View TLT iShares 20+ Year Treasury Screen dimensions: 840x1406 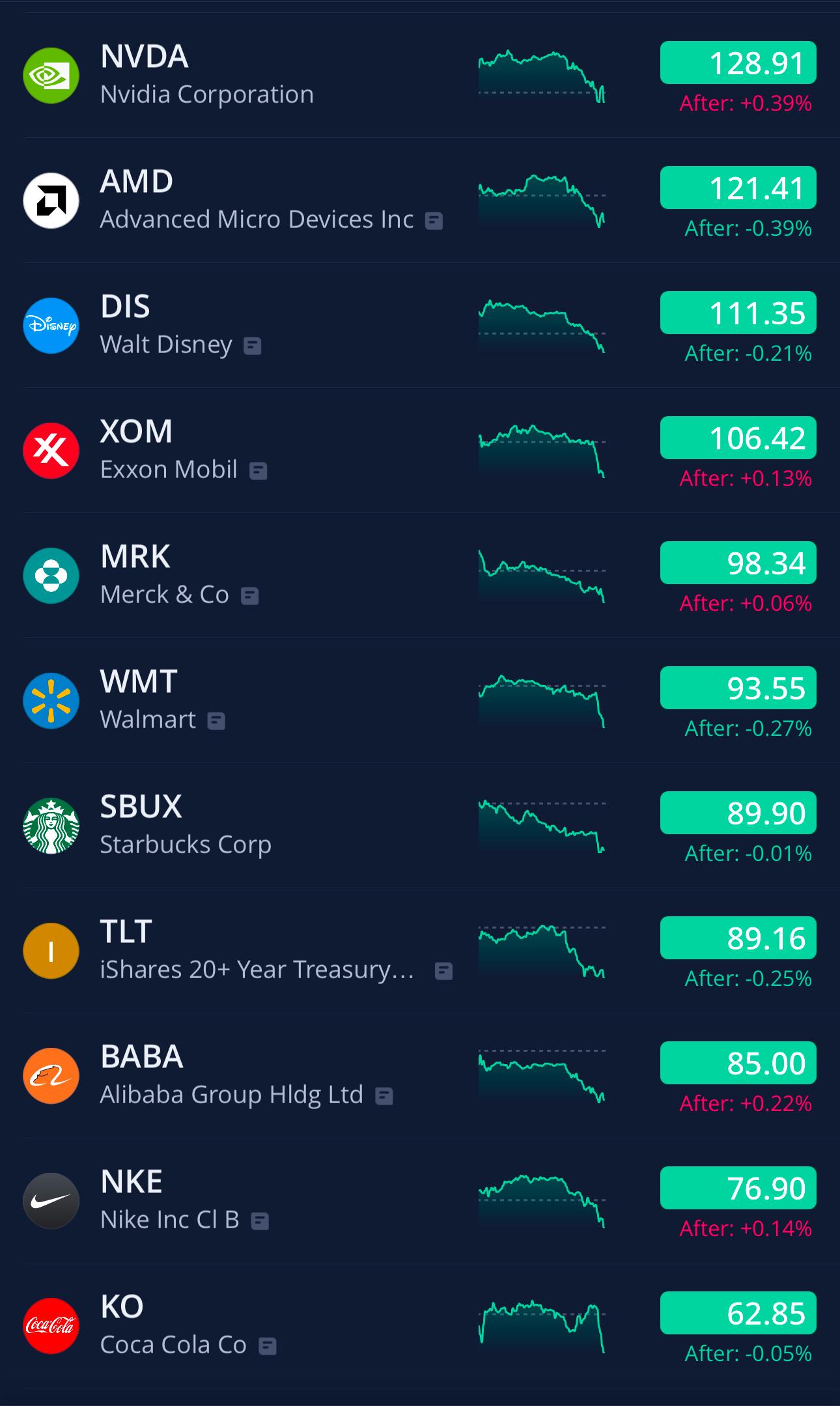[x=420, y=951]
